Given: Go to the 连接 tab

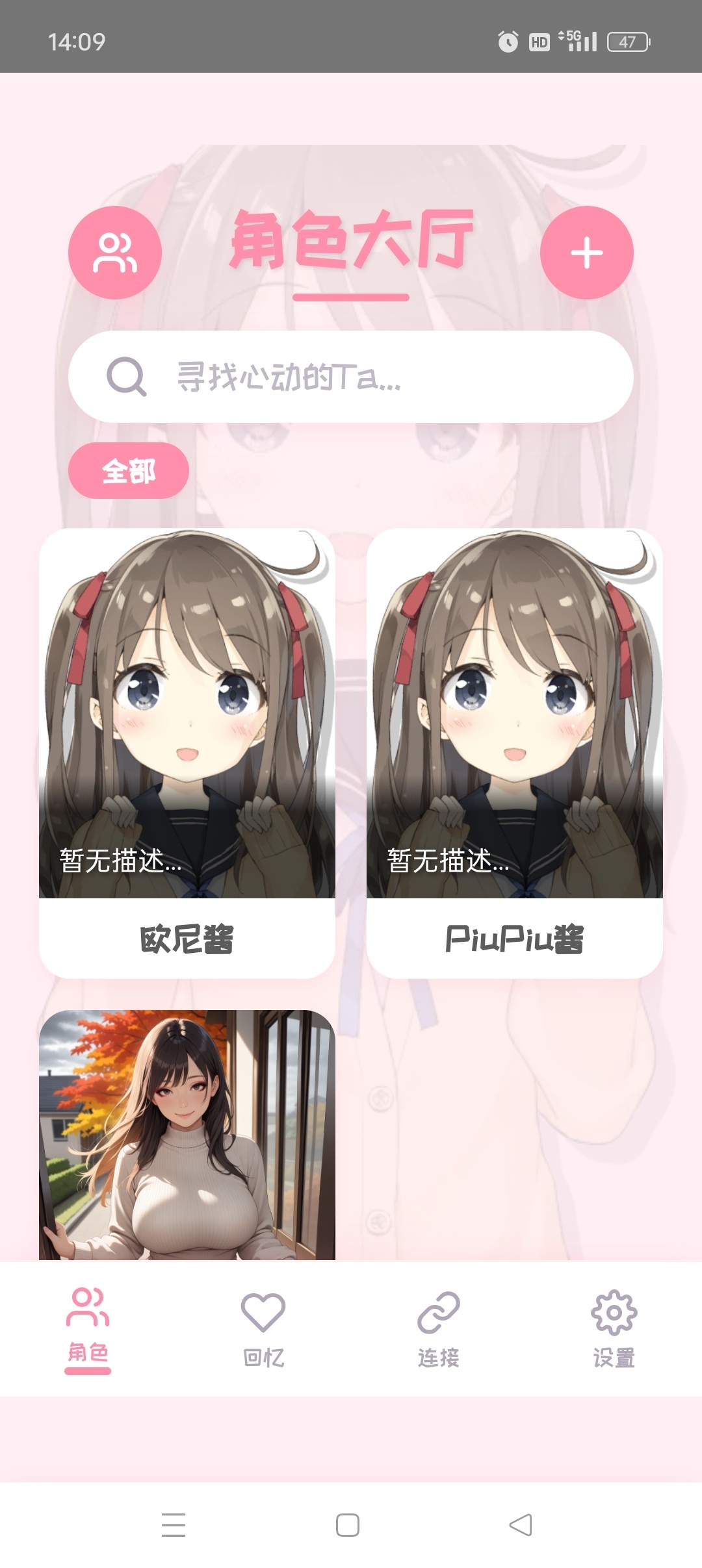Looking at the screenshot, I should point(439,1328).
